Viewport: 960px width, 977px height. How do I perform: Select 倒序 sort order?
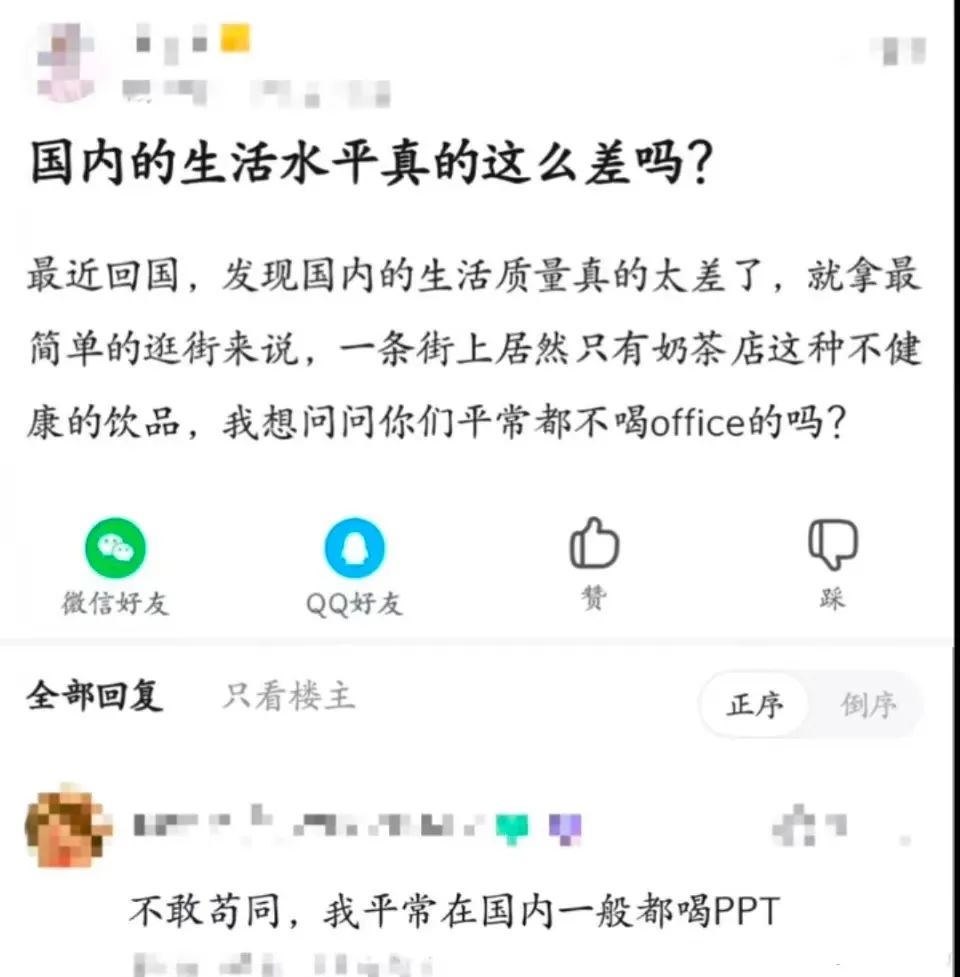coord(868,705)
